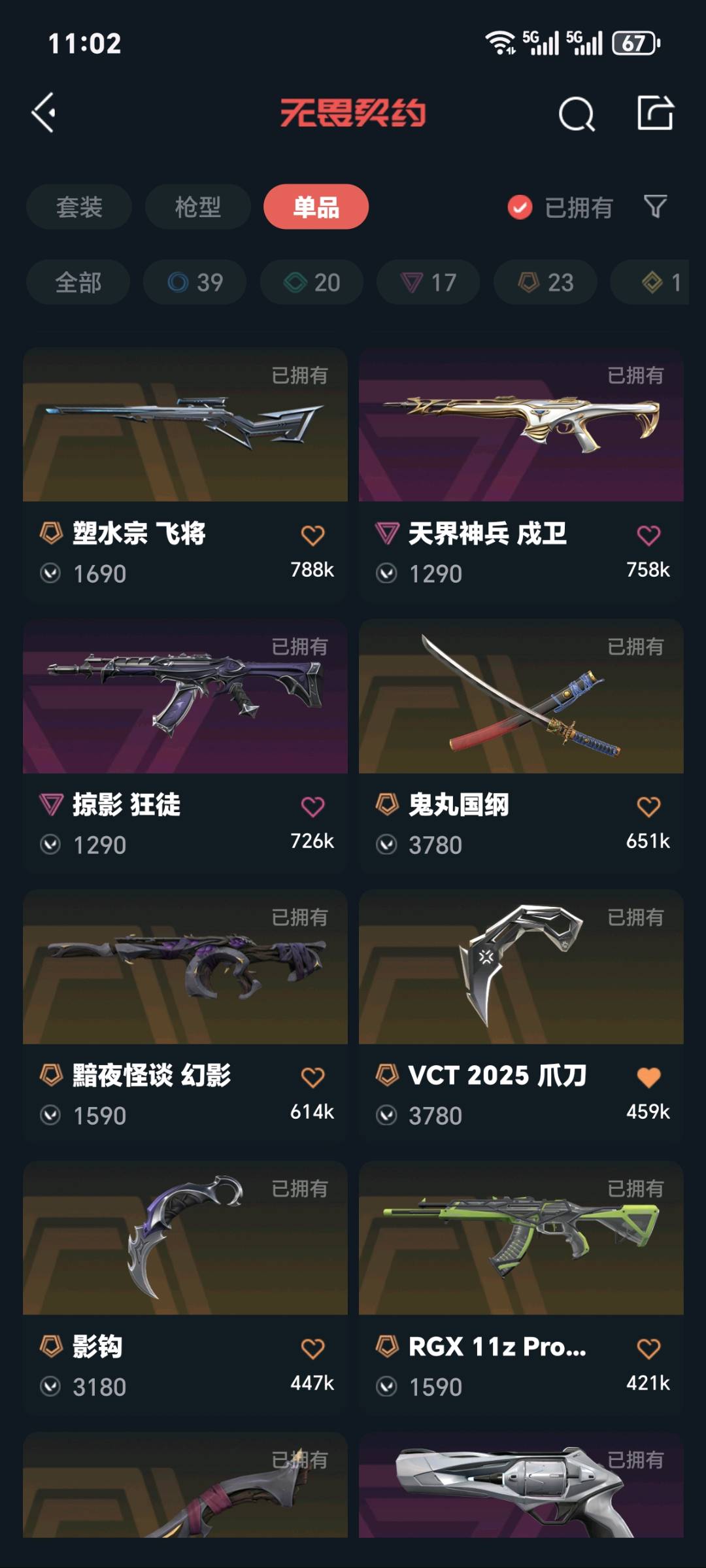Share this page via the share icon
The height and width of the screenshot is (1568, 706).
click(655, 113)
